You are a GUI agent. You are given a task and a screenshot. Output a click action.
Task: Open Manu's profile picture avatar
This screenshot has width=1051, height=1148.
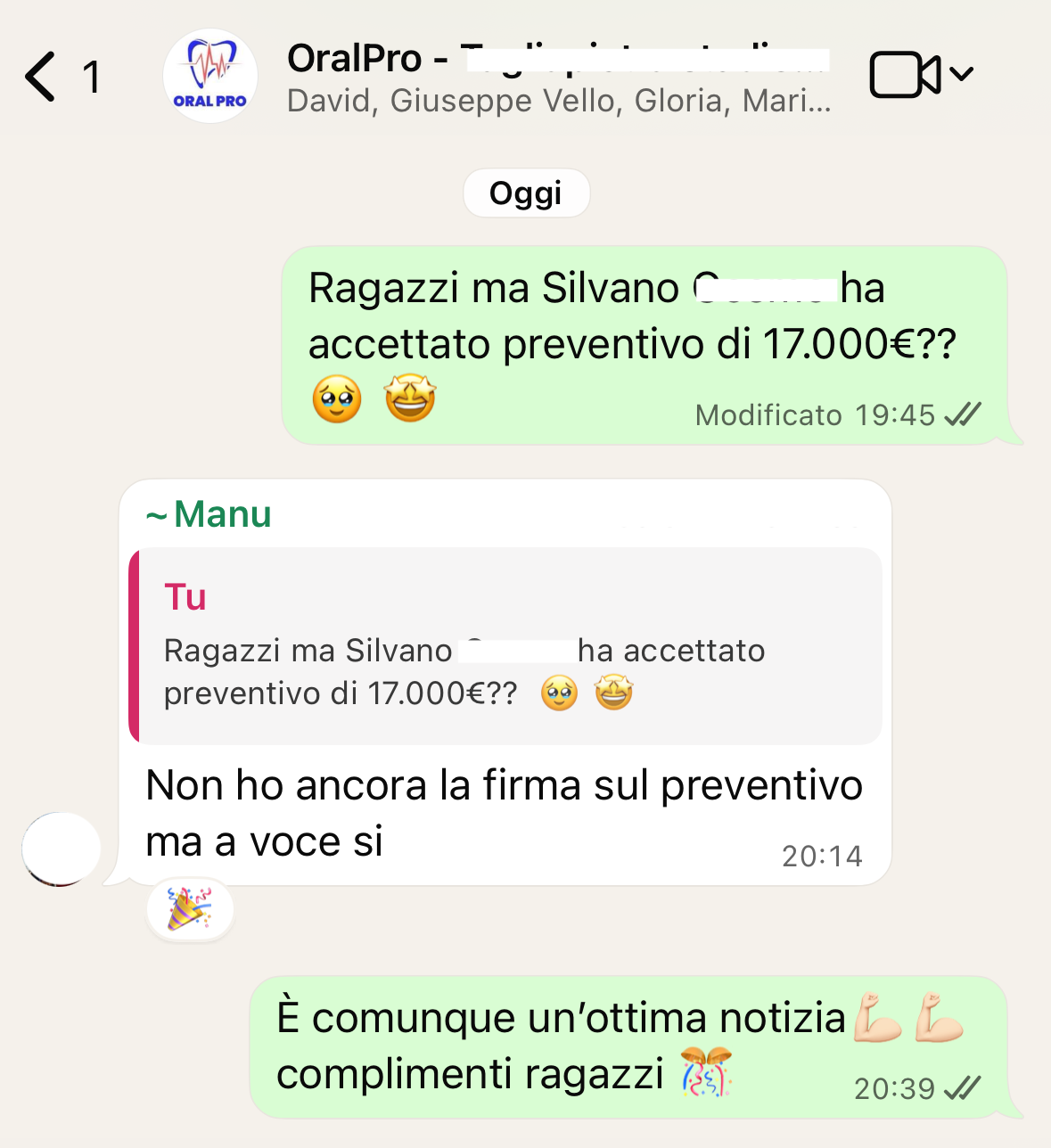click(x=61, y=849)
